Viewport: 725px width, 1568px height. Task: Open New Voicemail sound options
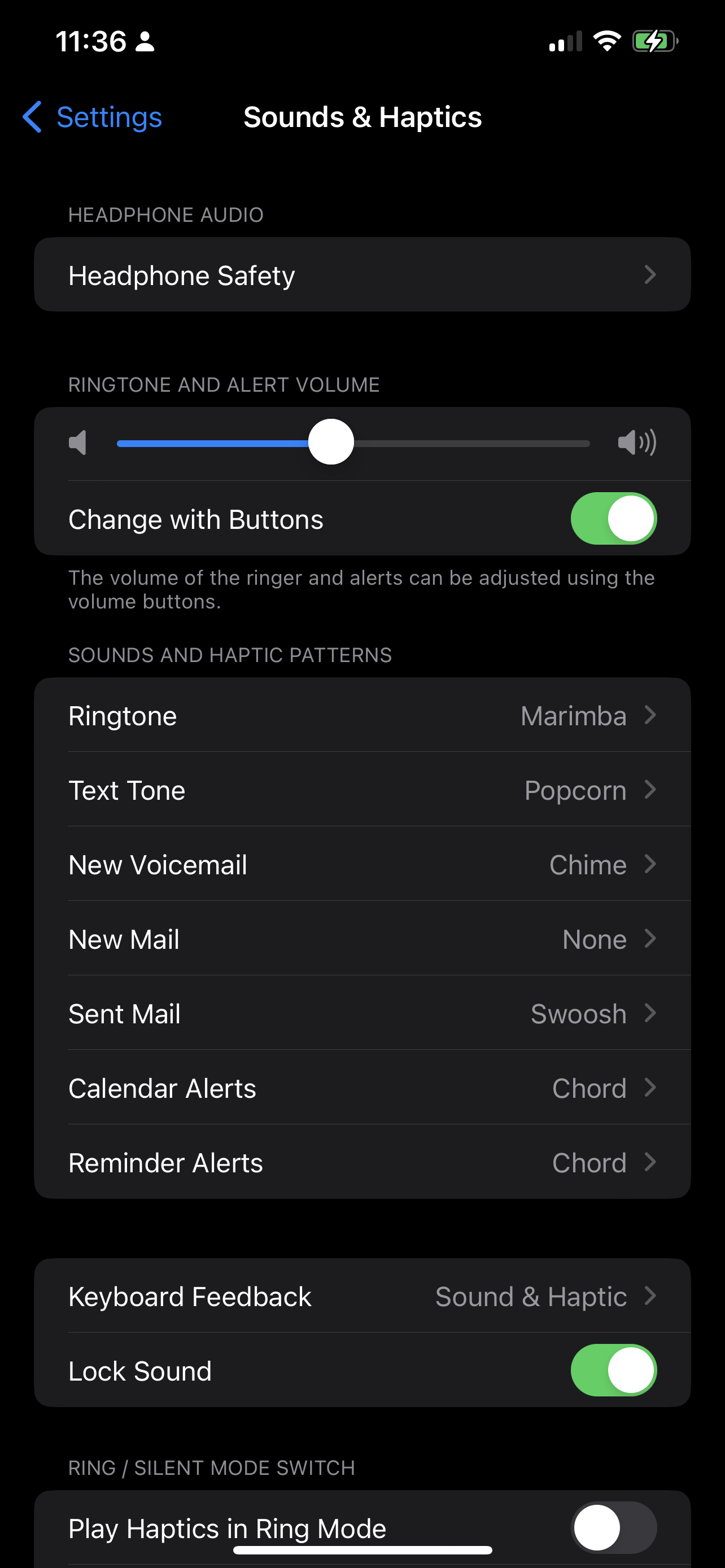pyautogui.click(x=362, y=864)
